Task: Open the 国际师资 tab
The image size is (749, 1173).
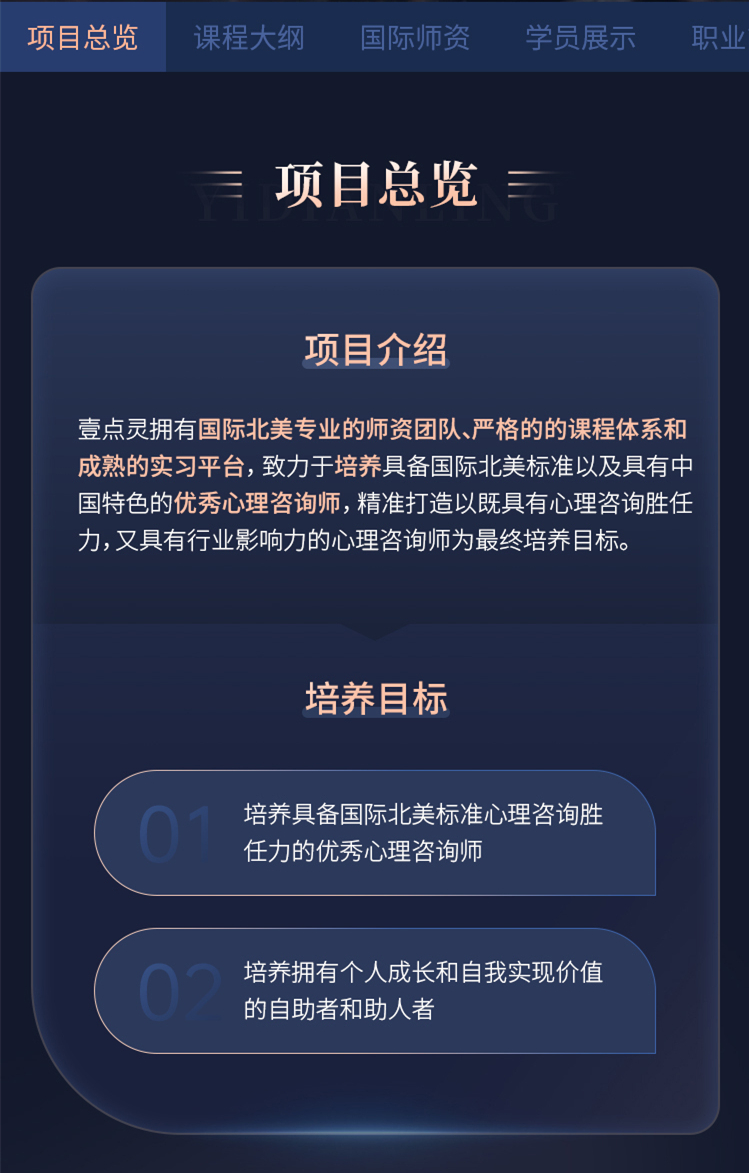Action: [415, 36]
